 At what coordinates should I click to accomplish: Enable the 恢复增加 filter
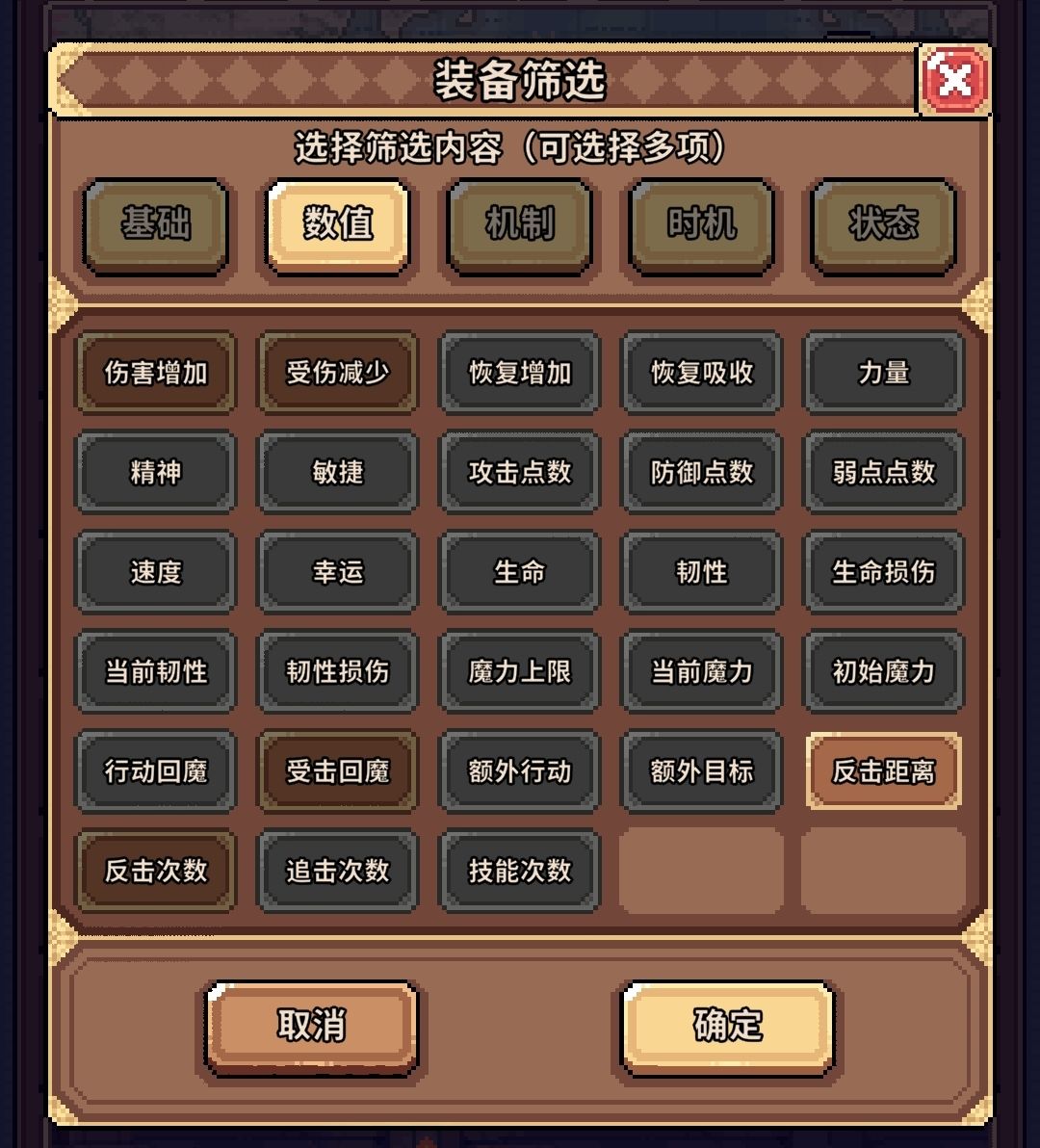tap(519, 373)
